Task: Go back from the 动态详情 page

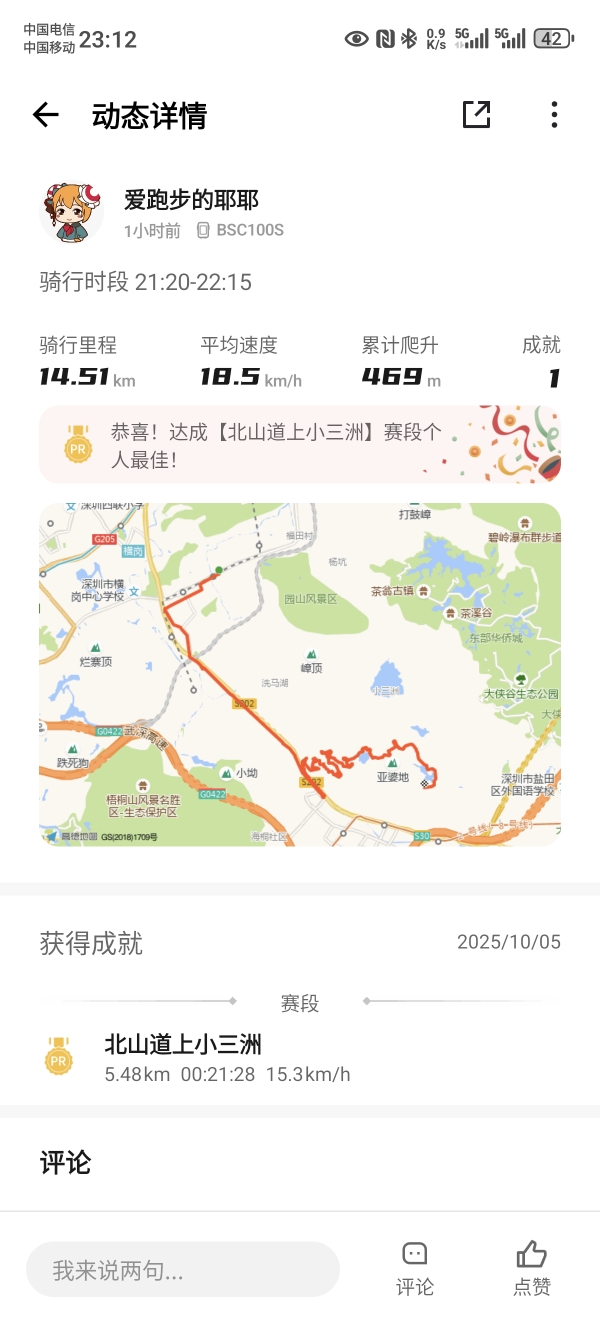Action: (46, 115)
